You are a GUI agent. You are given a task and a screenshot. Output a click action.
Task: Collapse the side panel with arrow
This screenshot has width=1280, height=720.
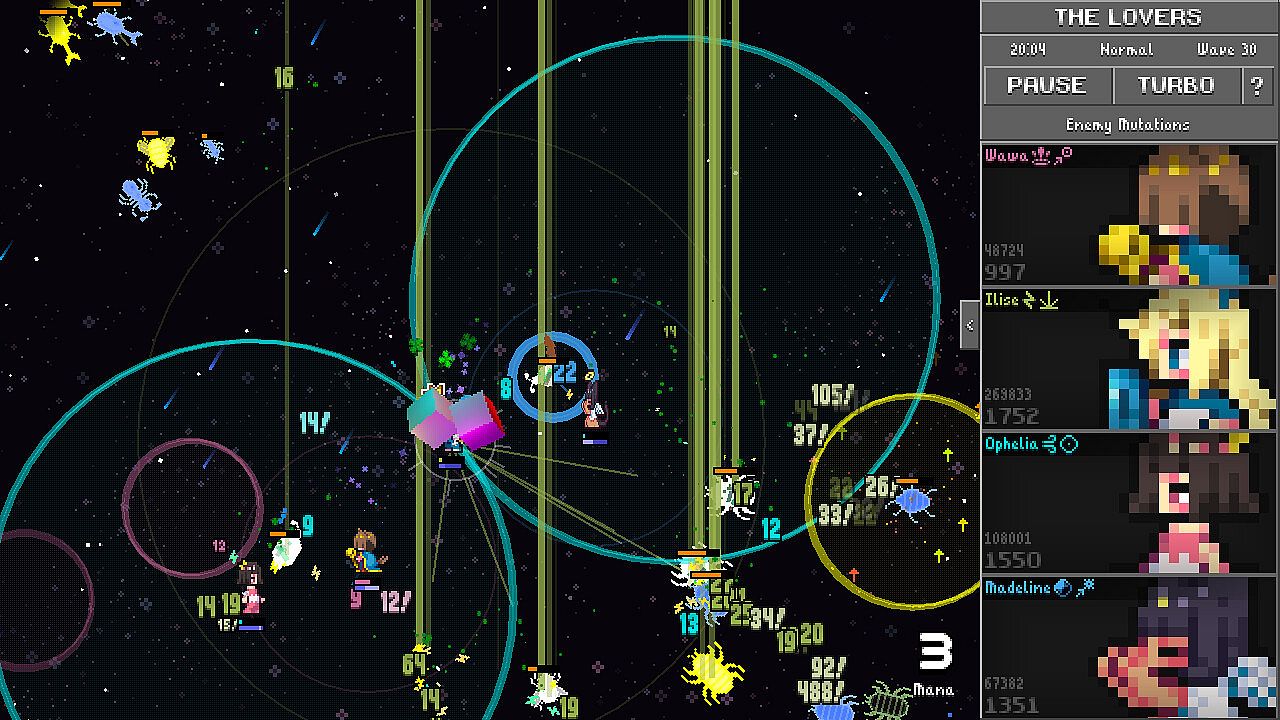[969, 326]
